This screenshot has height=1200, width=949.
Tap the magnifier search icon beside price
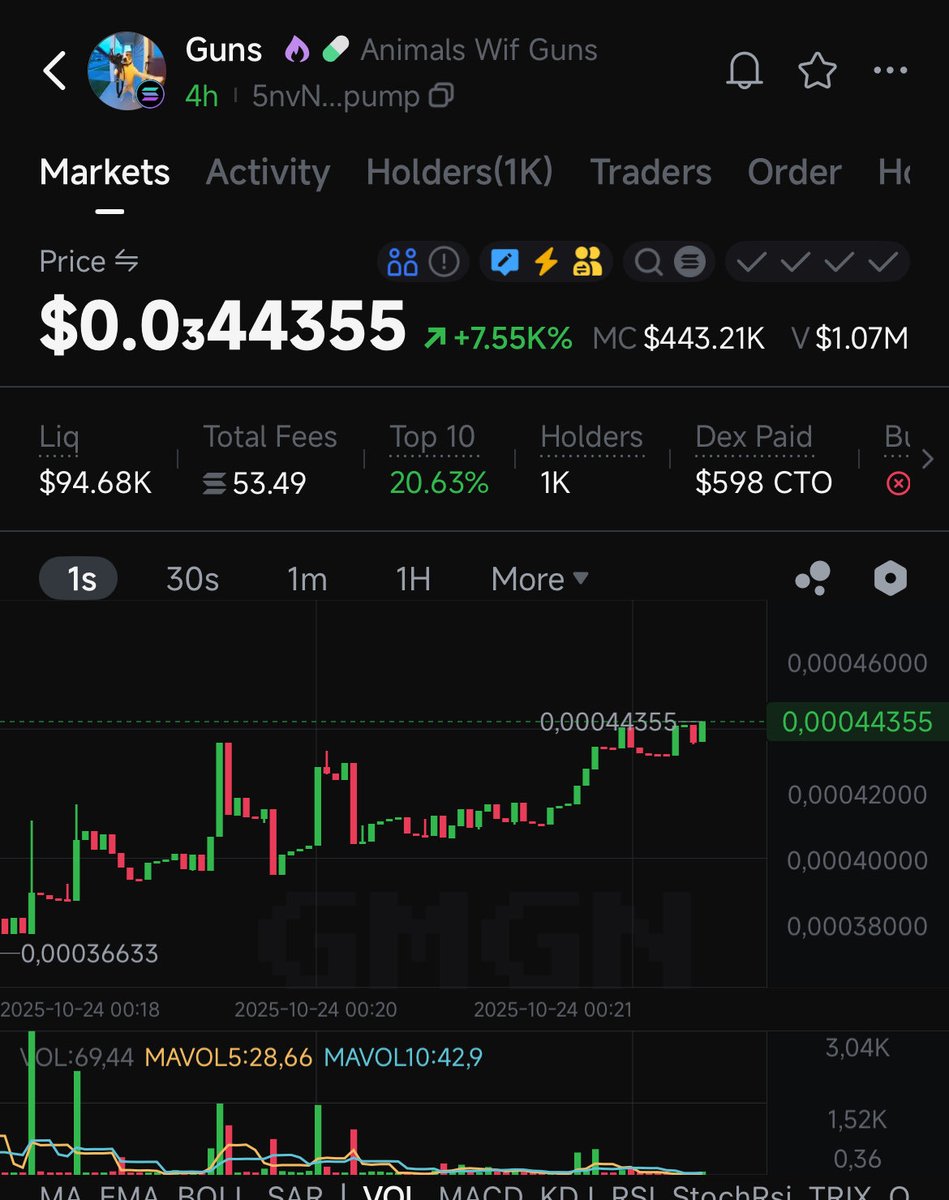[649, 263]
